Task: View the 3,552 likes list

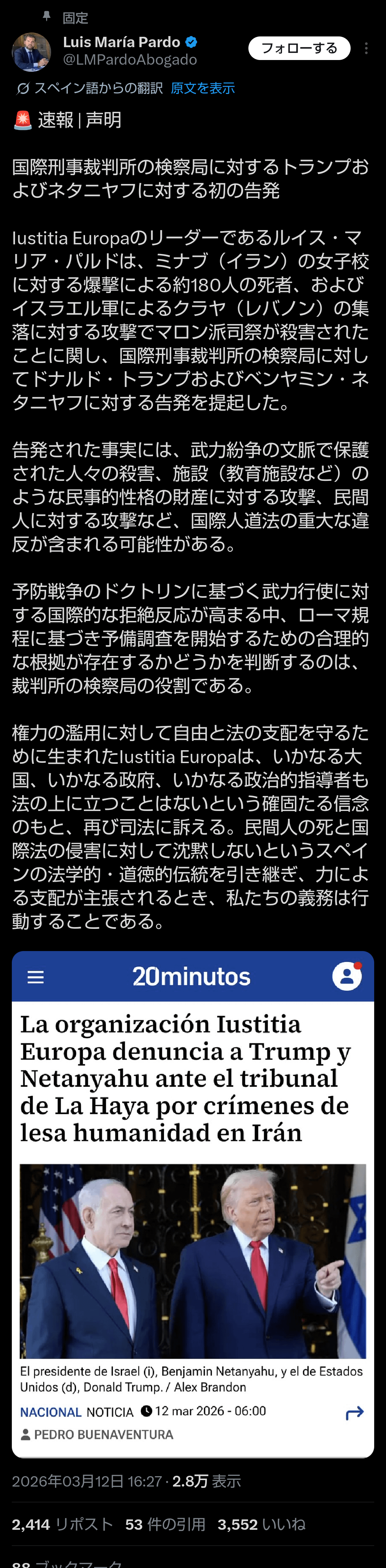Action: 261,1524
